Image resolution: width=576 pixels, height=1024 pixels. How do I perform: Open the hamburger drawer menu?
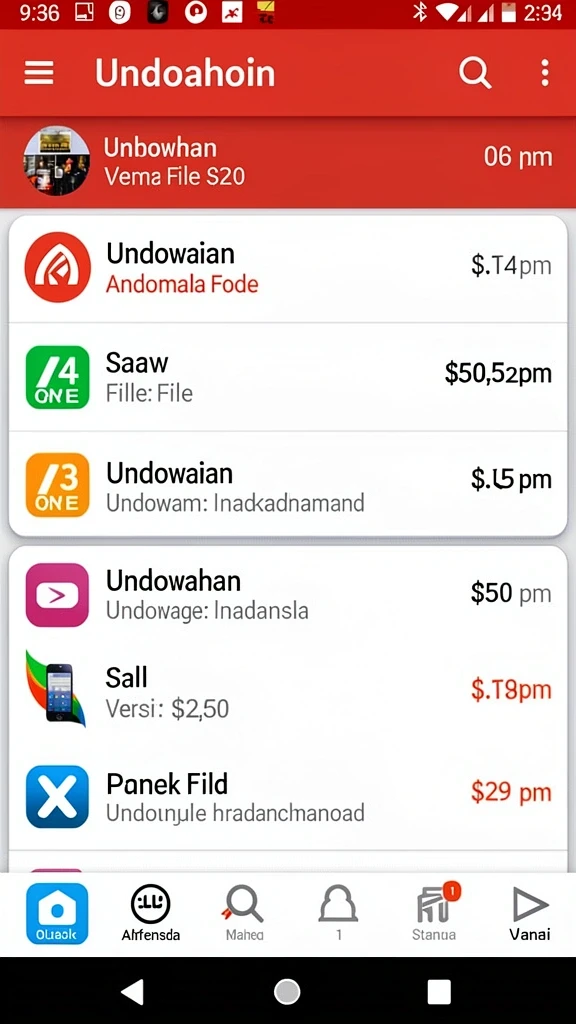coord(39,72)
